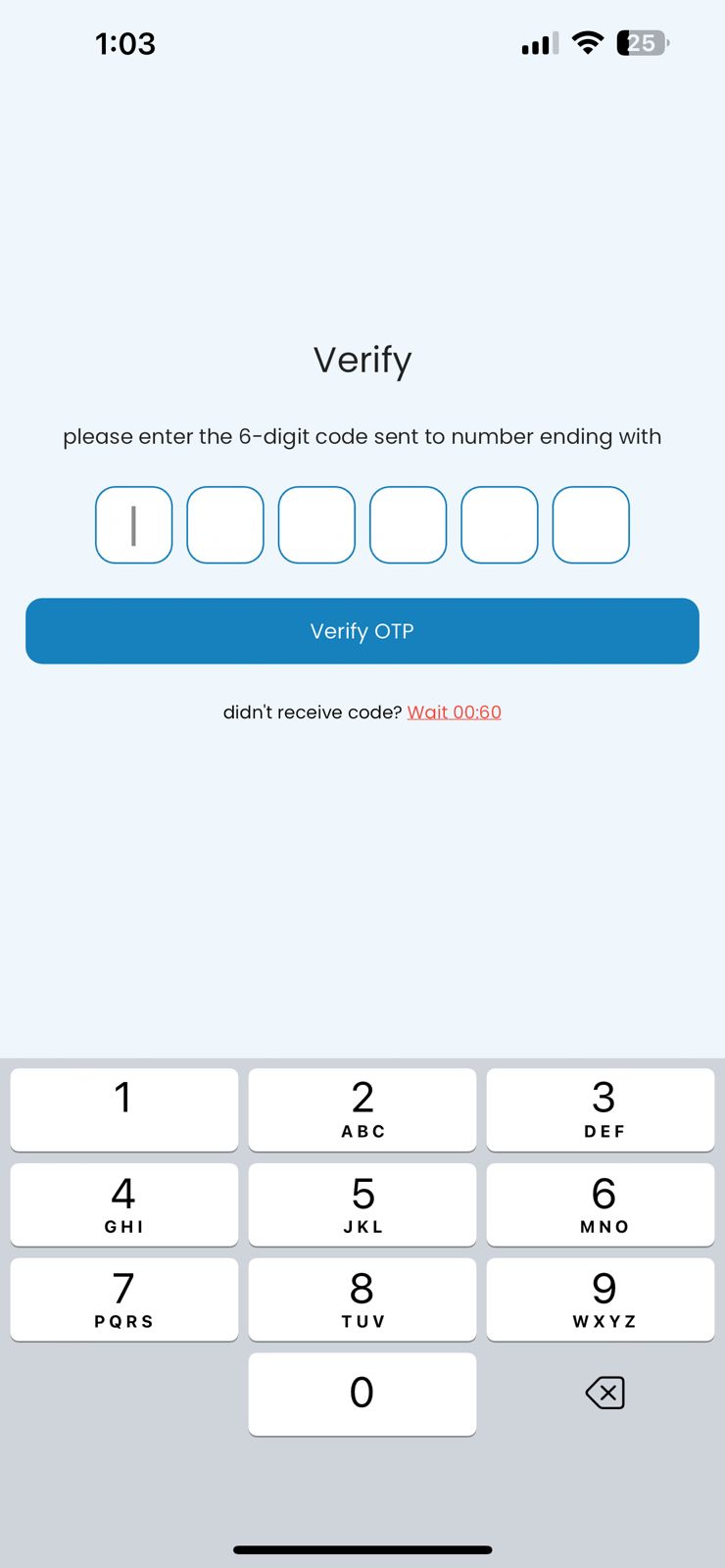Select the fifth OTP digit box
Viewport: 725px width, 1568px height.
500,525
